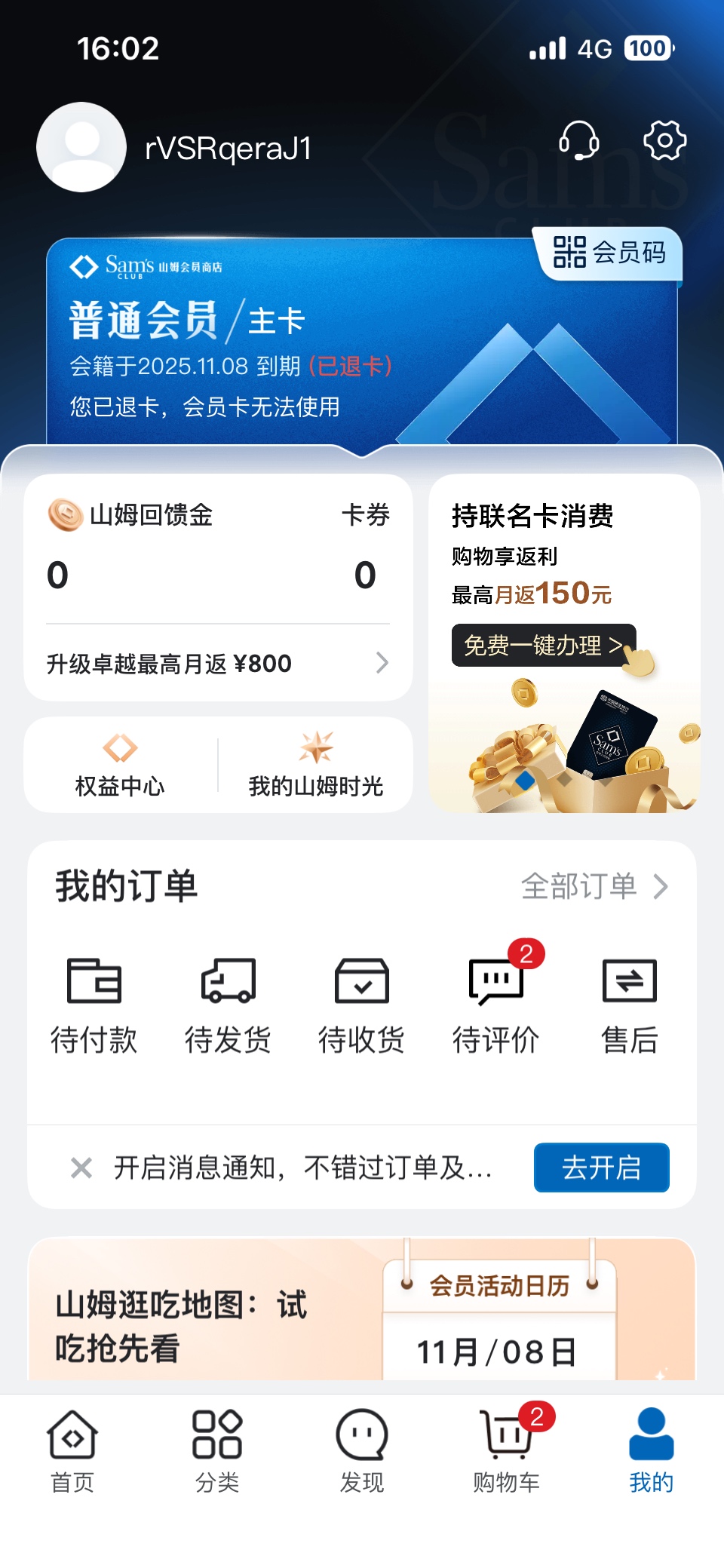Show the 会员码 membership code
Screen dimensions: 724x1568
click(x=609, y=253)
